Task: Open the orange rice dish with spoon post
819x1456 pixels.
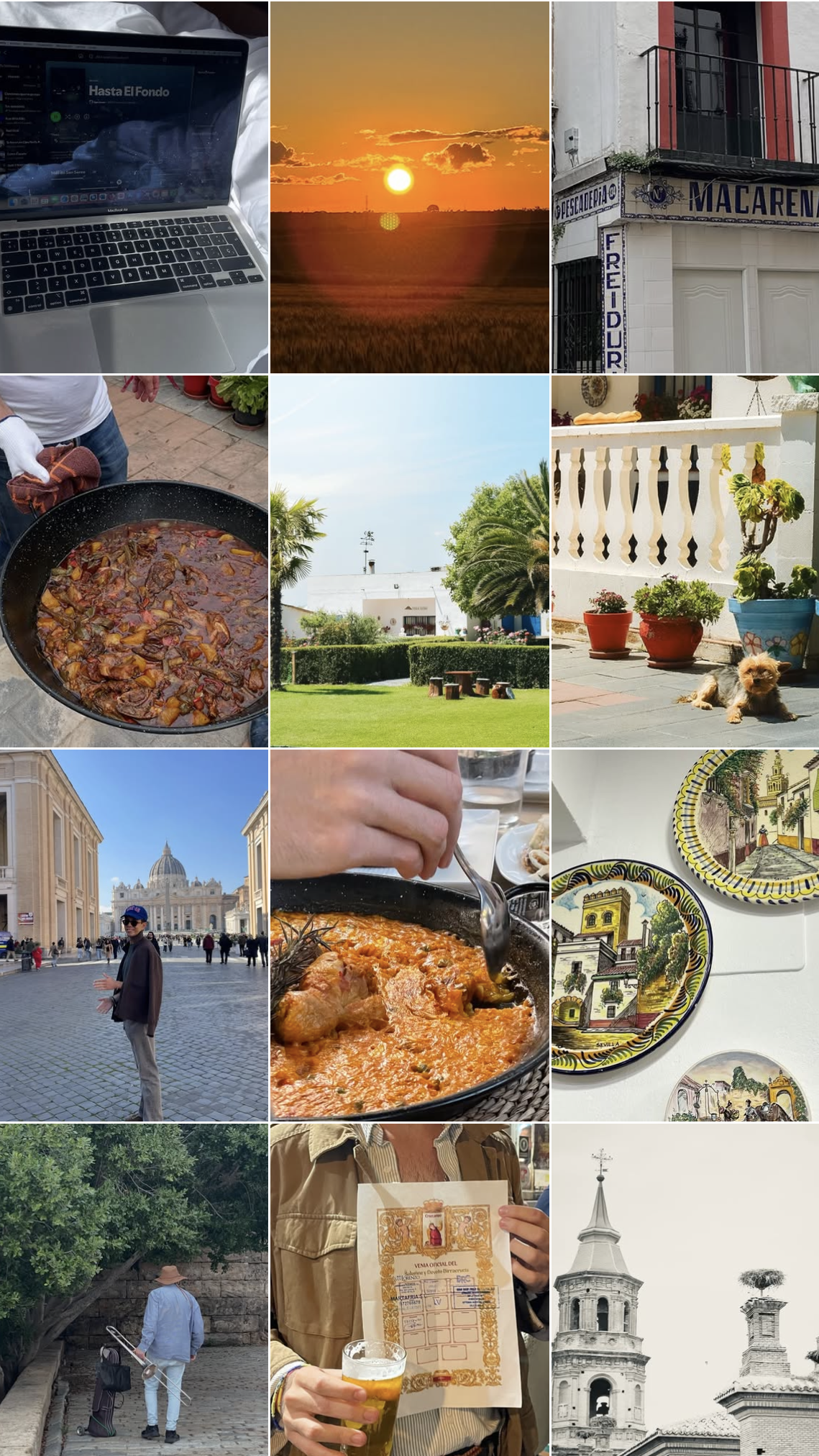Action: click(409, 935)
